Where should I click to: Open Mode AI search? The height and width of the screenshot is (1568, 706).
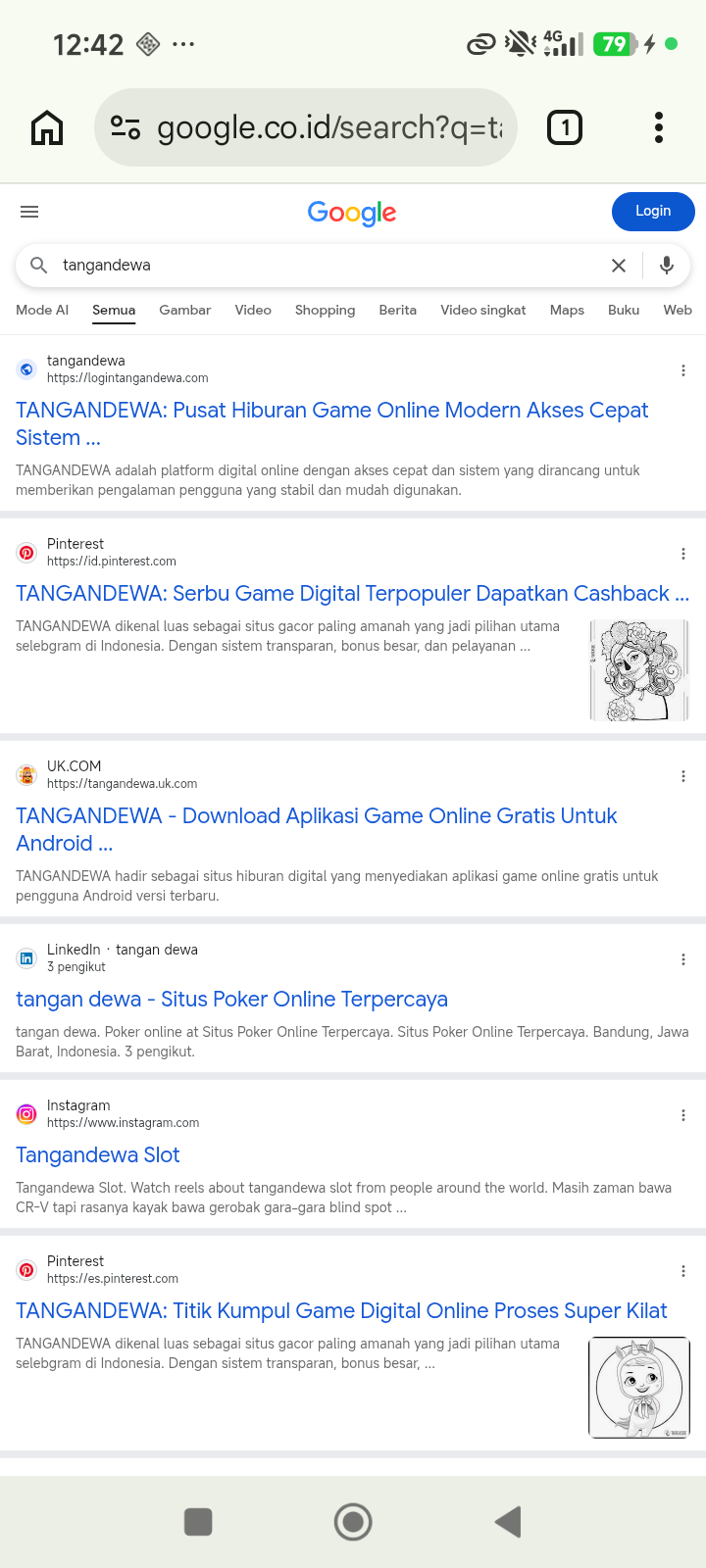coord(42,310)
